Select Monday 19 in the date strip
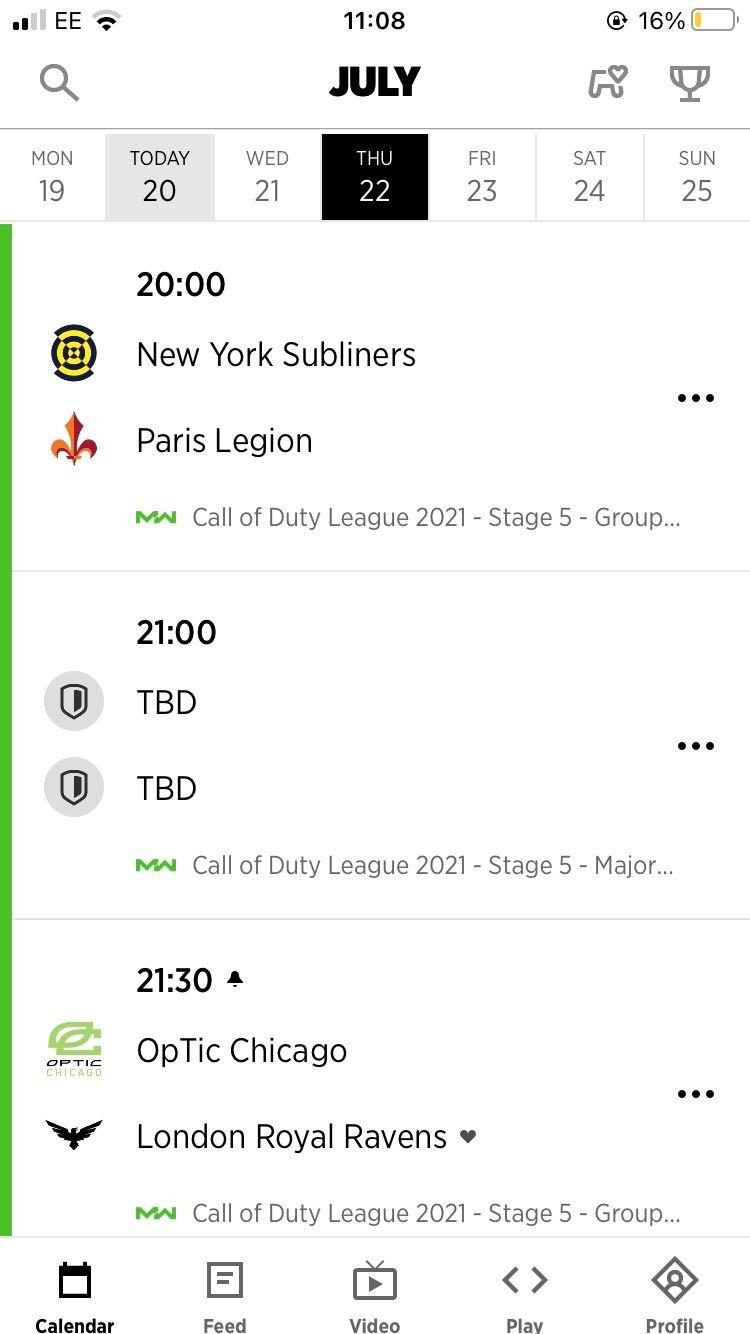The height and width of the screenshot is (1334, 750). click(52, 176)
